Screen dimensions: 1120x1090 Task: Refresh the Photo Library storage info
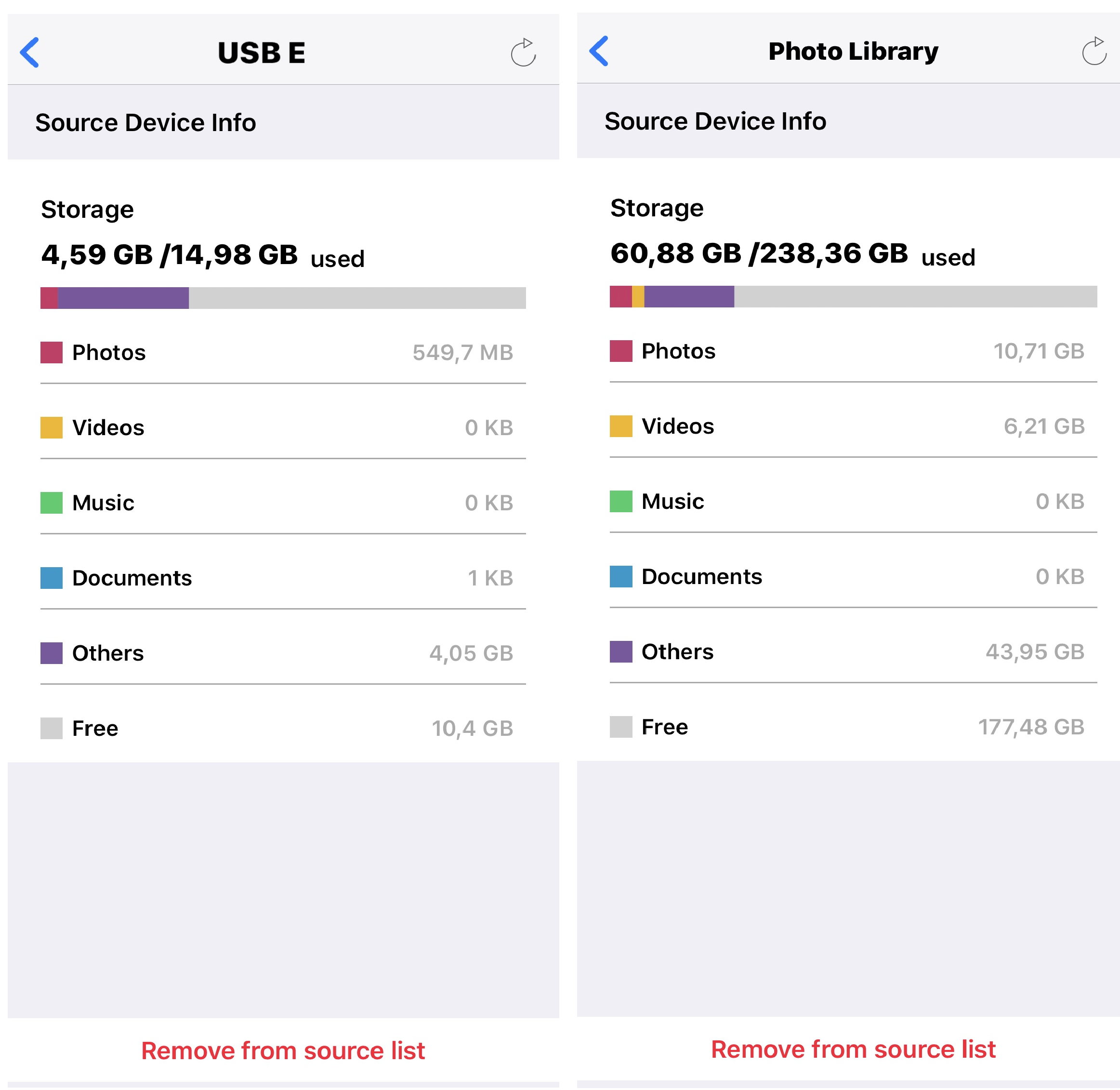click(x=1094, y=51)
